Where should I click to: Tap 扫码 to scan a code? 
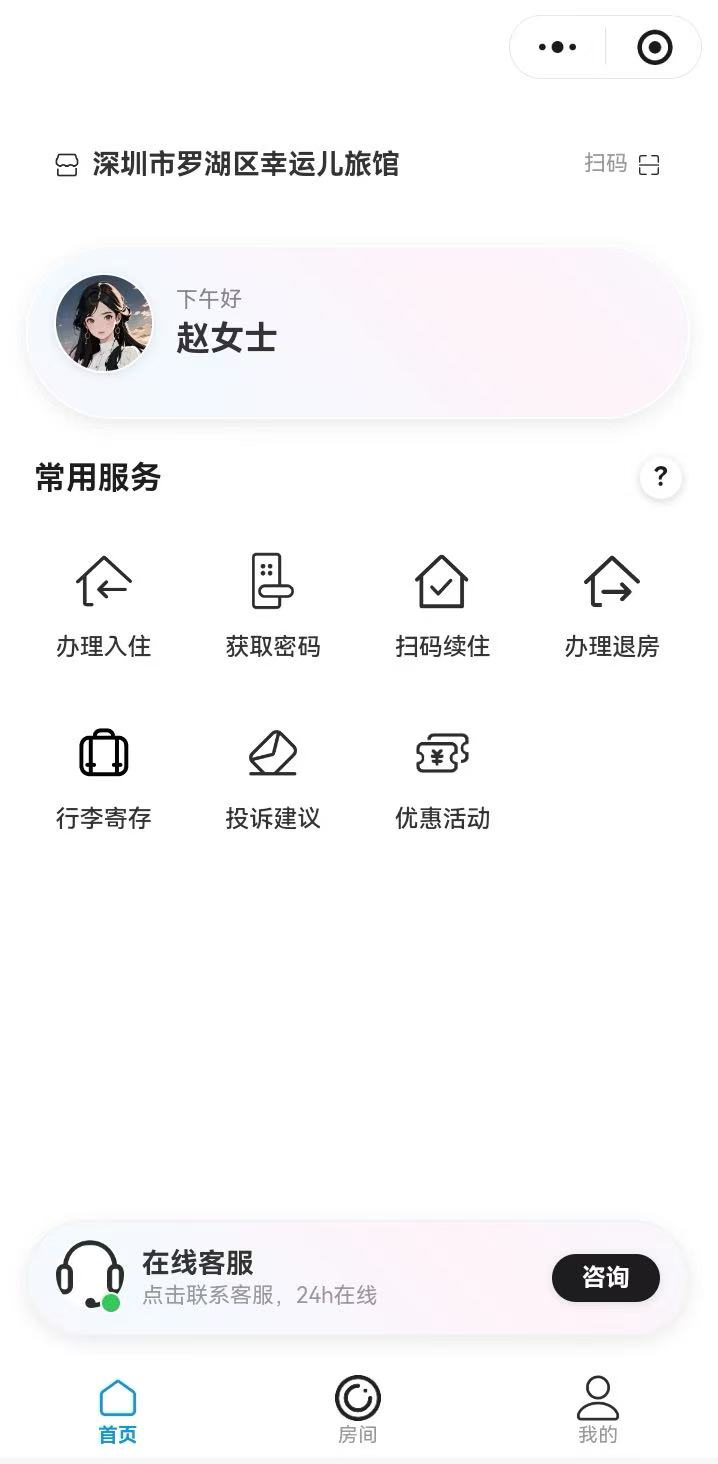coord(622,164)
